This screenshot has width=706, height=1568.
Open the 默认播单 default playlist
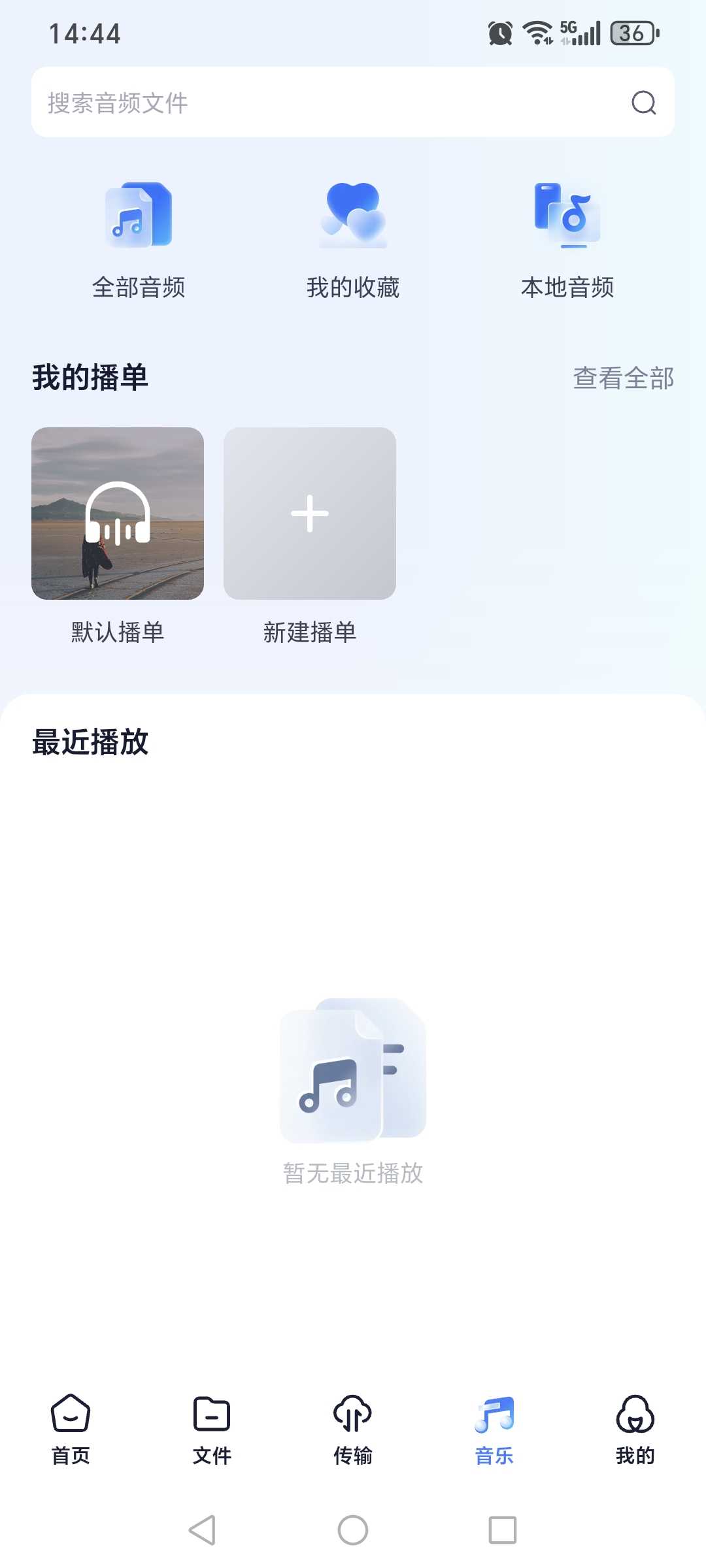118,514
